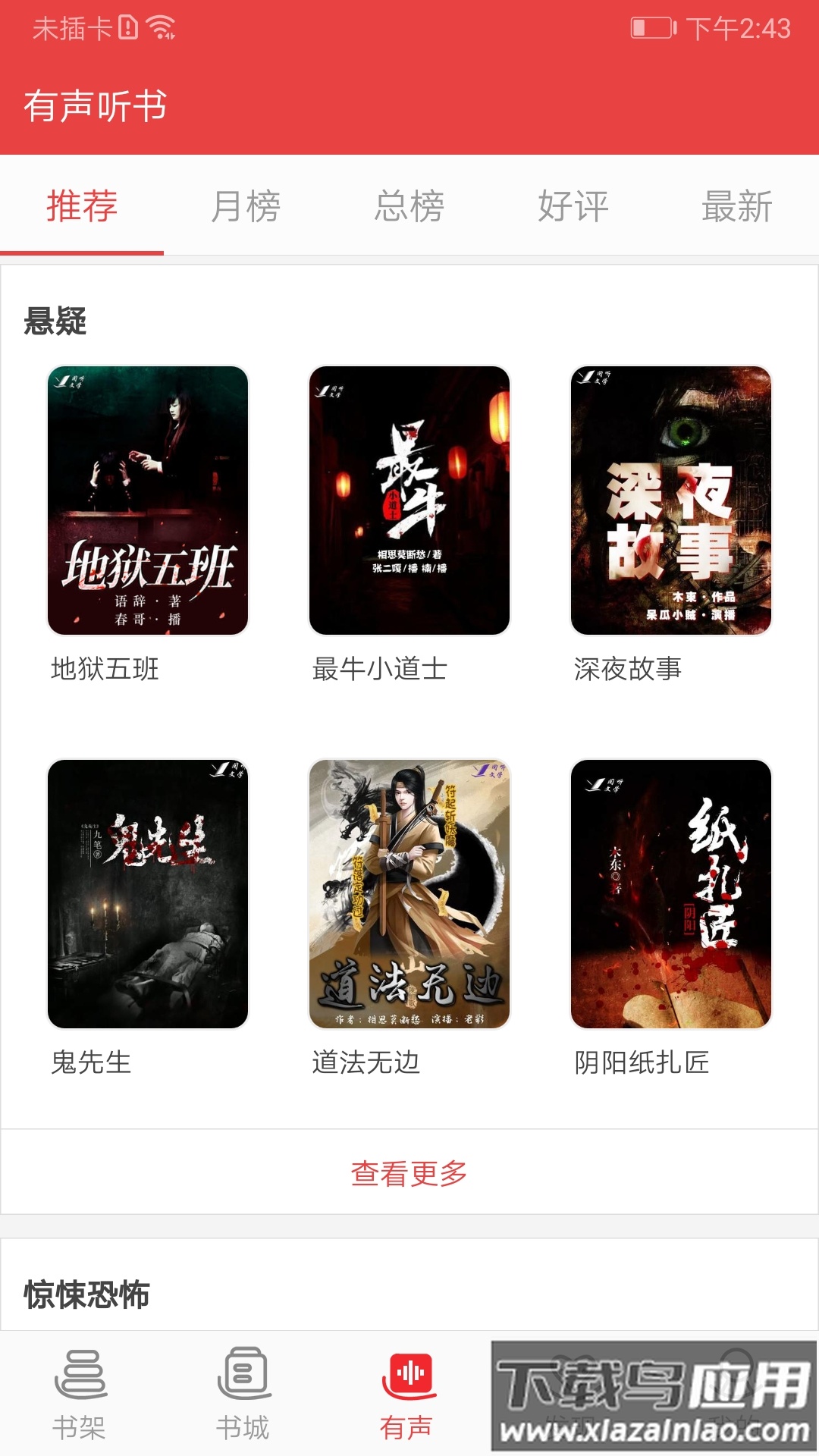The image size is (819, 1456).
Task: Select the 有声 audio tab
Action: (x=407, y=1394)
